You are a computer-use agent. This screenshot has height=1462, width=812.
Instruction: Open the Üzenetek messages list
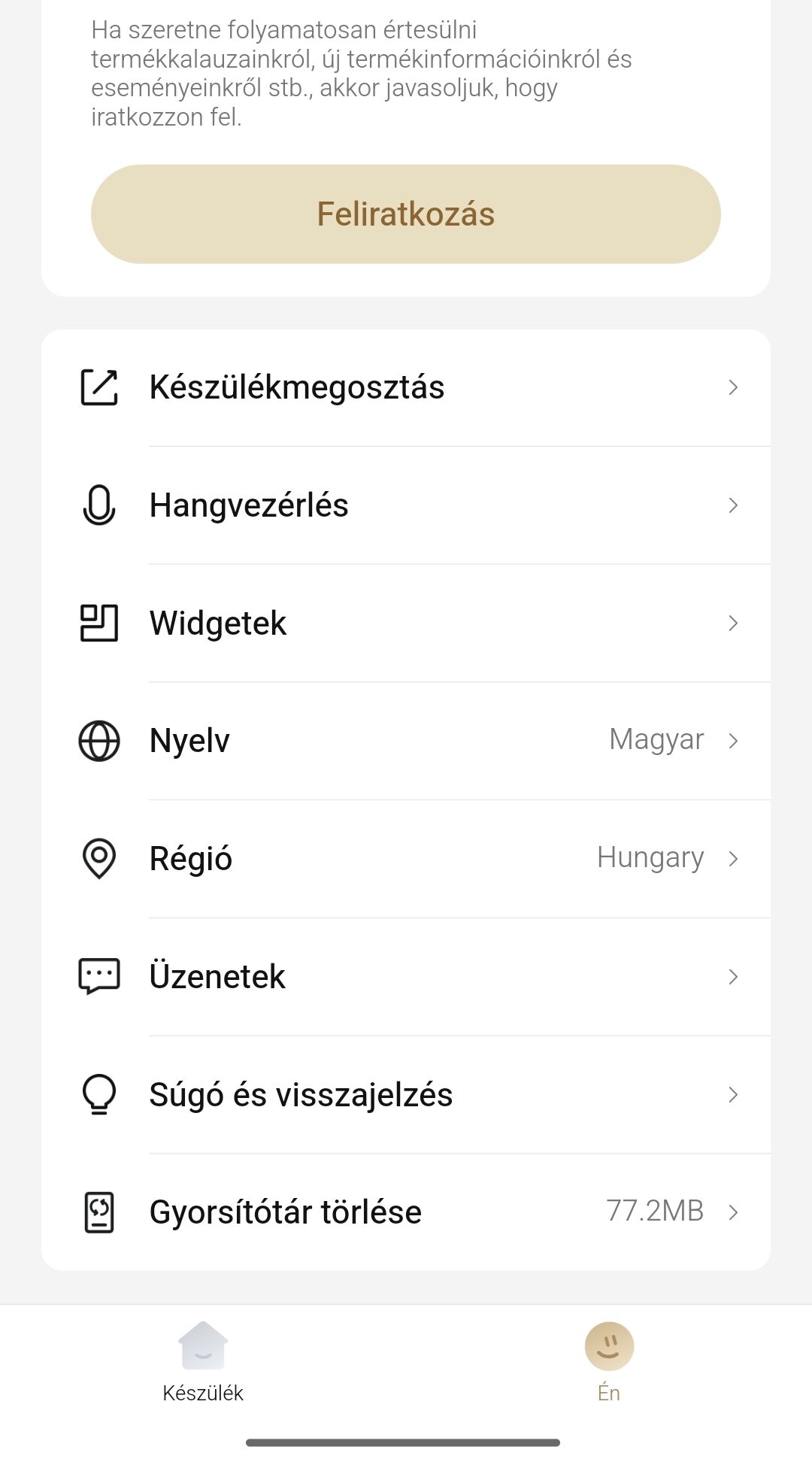click(x=406, y=977)
